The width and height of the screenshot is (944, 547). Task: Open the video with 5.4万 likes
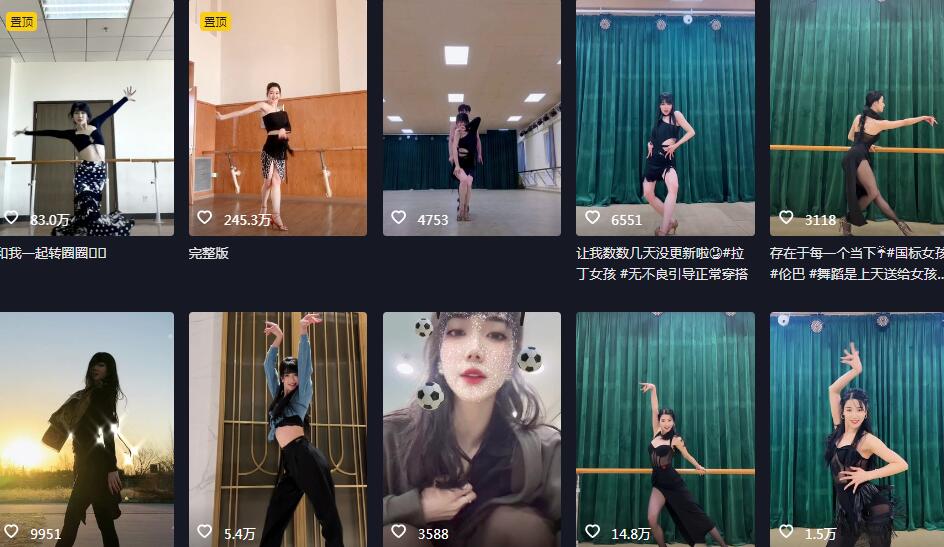[277, 429]
